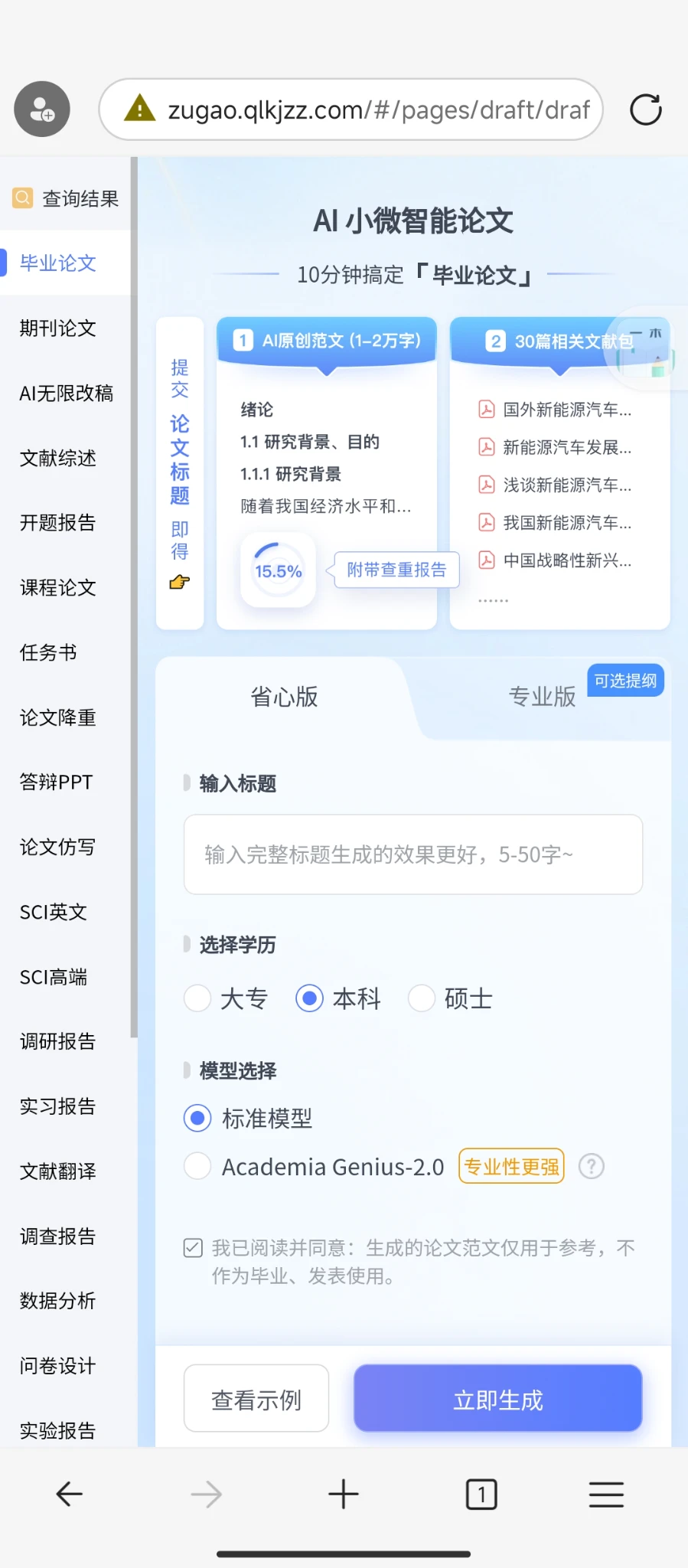This screenshot has width=688, height=1568.
Task: Open 论文降重 section
Action: (58, 717)
